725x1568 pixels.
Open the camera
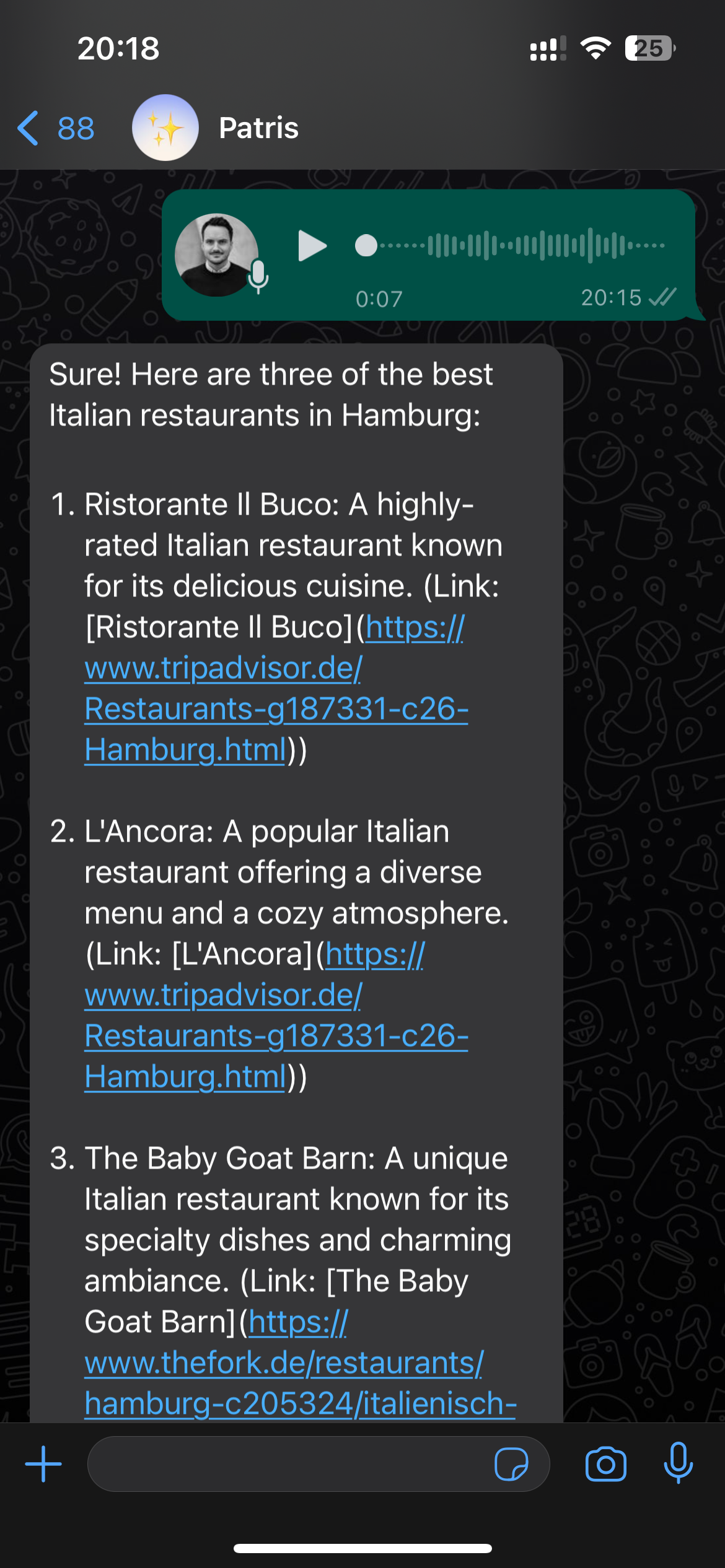605,1464
